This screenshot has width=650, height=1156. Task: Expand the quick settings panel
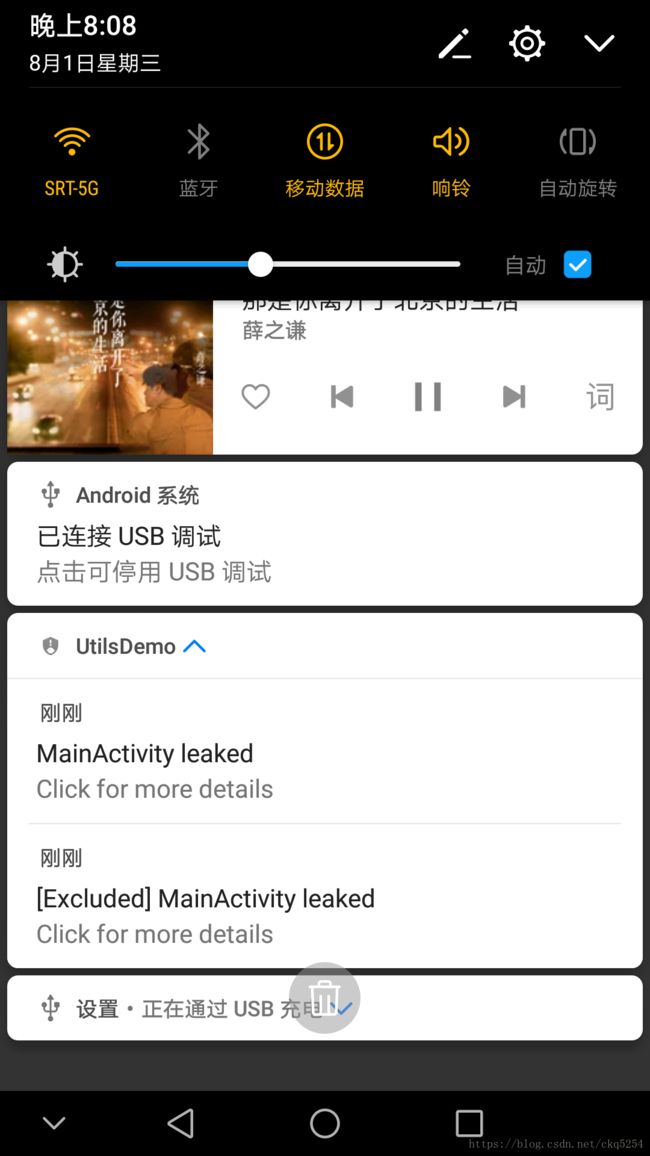tap(599, 43)
